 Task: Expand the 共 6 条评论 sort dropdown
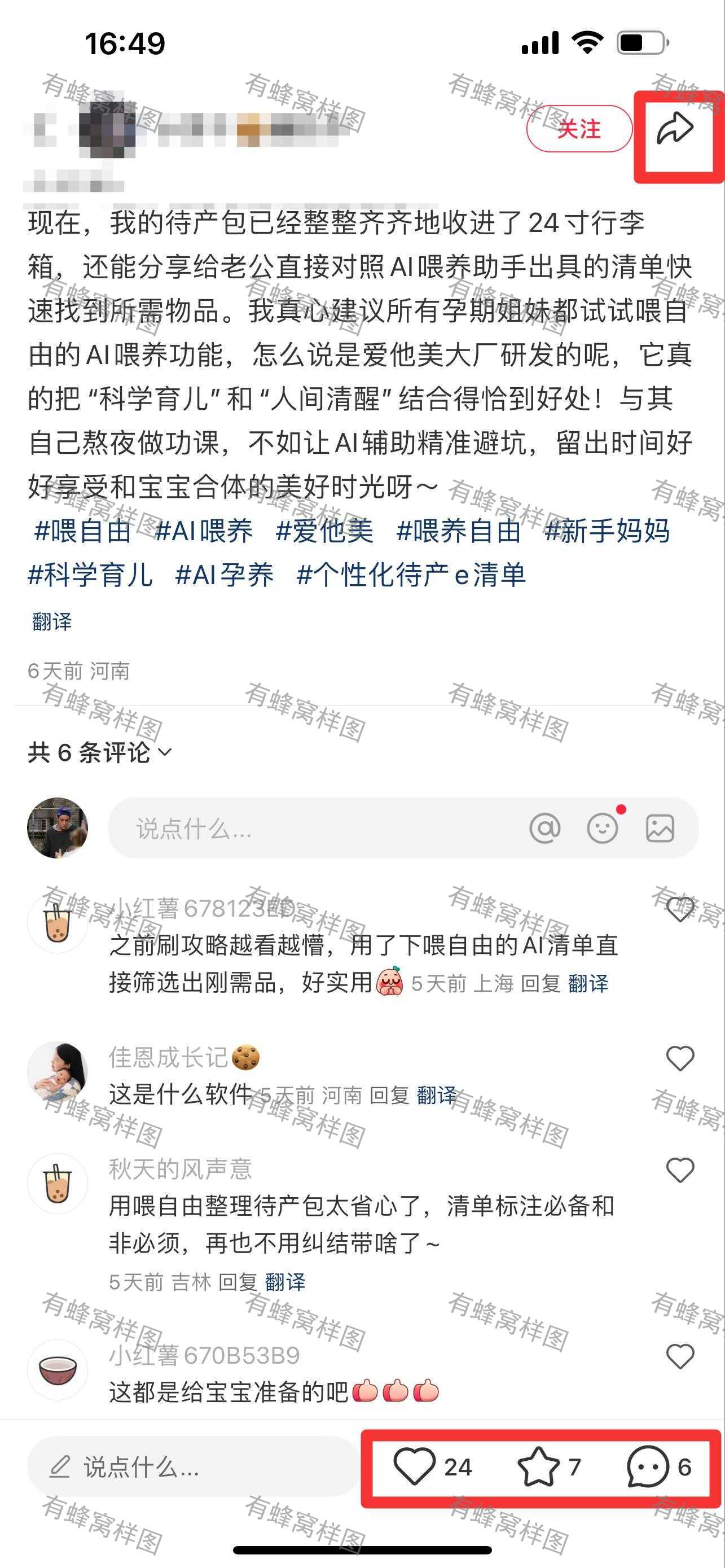(100, 753)
